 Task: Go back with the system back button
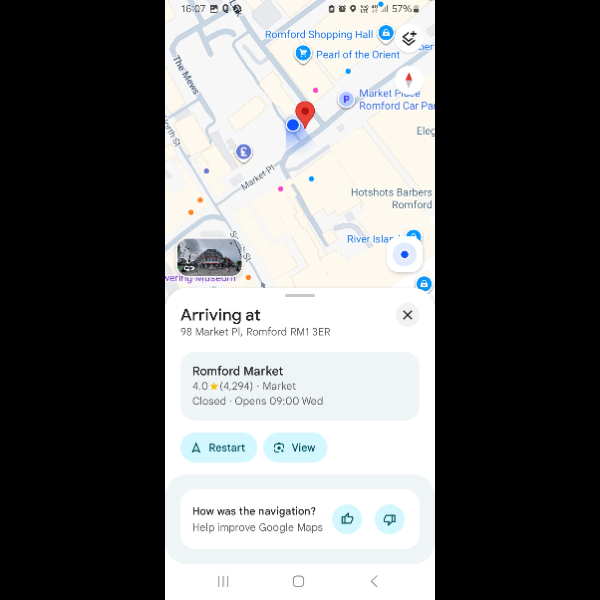(374, 581)
